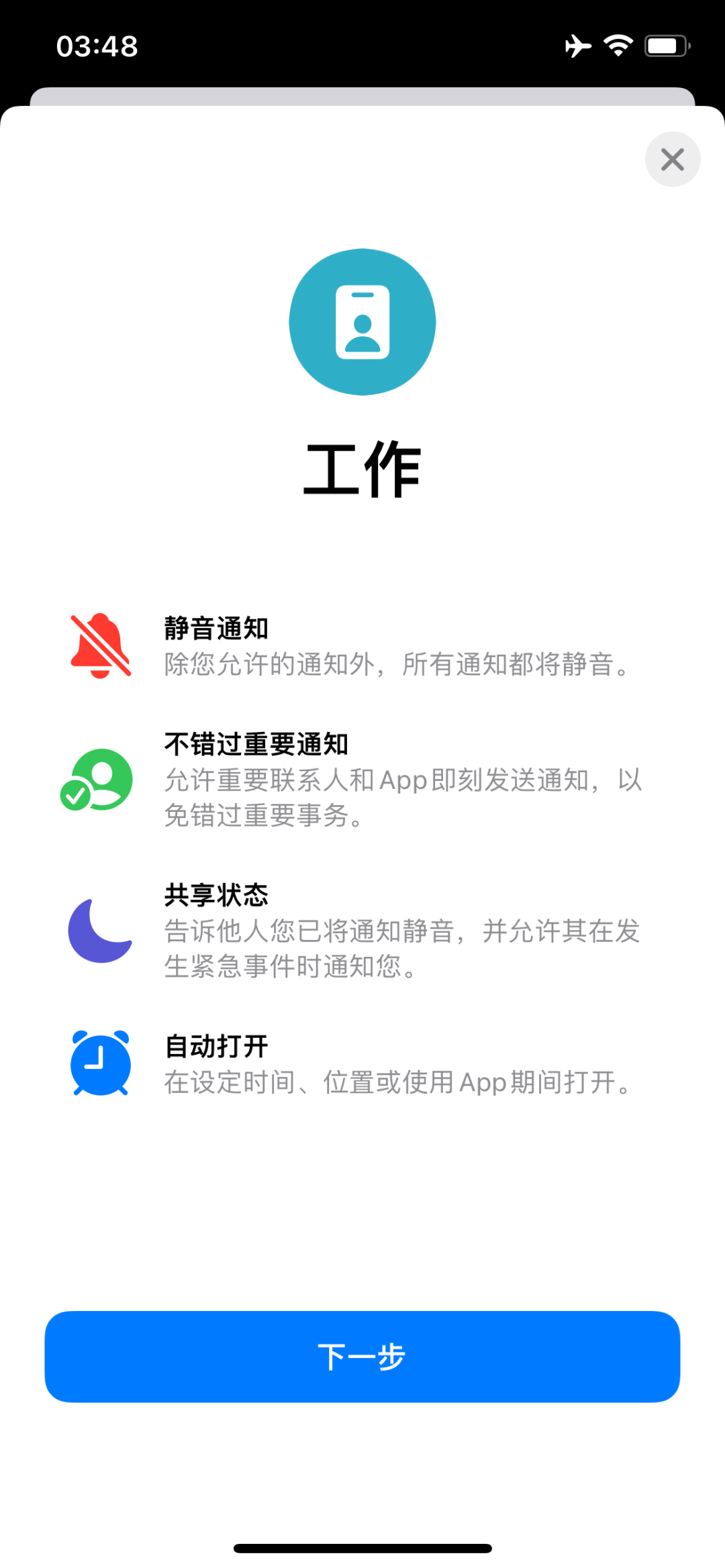Select the Wi-Fi icon in status bar
The image size is (725, 1568).
tap(616, 44)
